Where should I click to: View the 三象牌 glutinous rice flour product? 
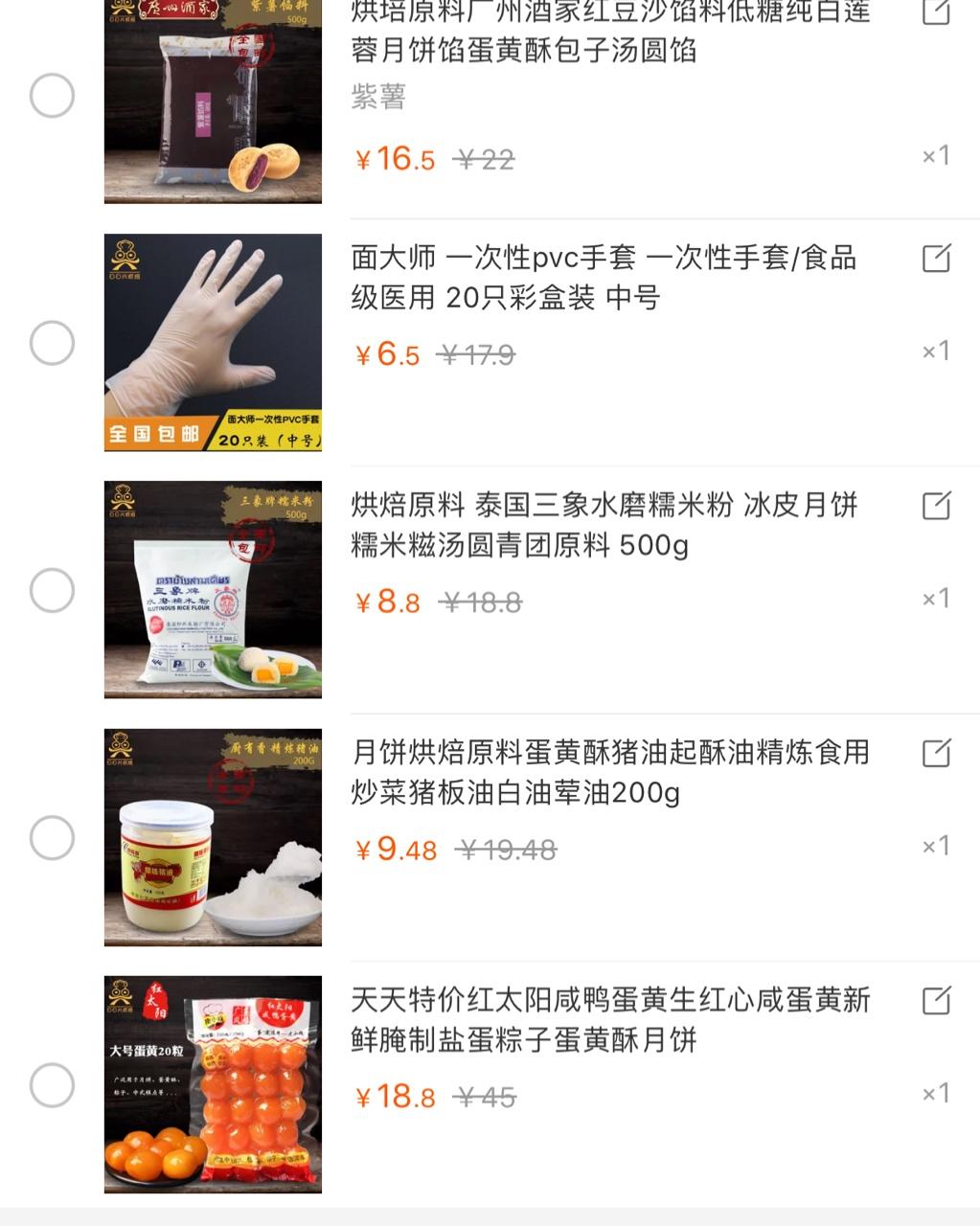pyautogui.click(x=213, y=589)
